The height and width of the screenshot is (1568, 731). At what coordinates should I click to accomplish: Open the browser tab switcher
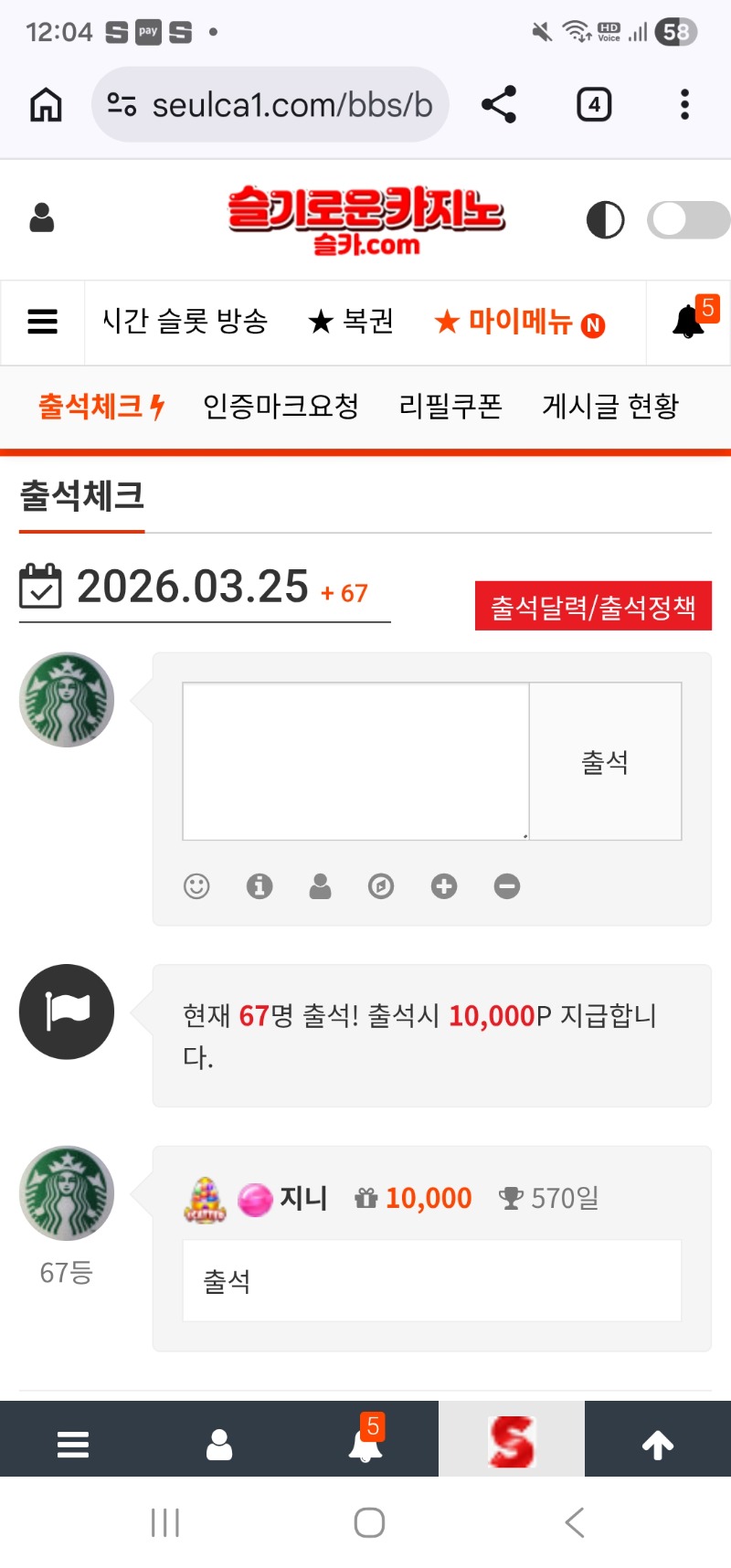pos(594,105)
